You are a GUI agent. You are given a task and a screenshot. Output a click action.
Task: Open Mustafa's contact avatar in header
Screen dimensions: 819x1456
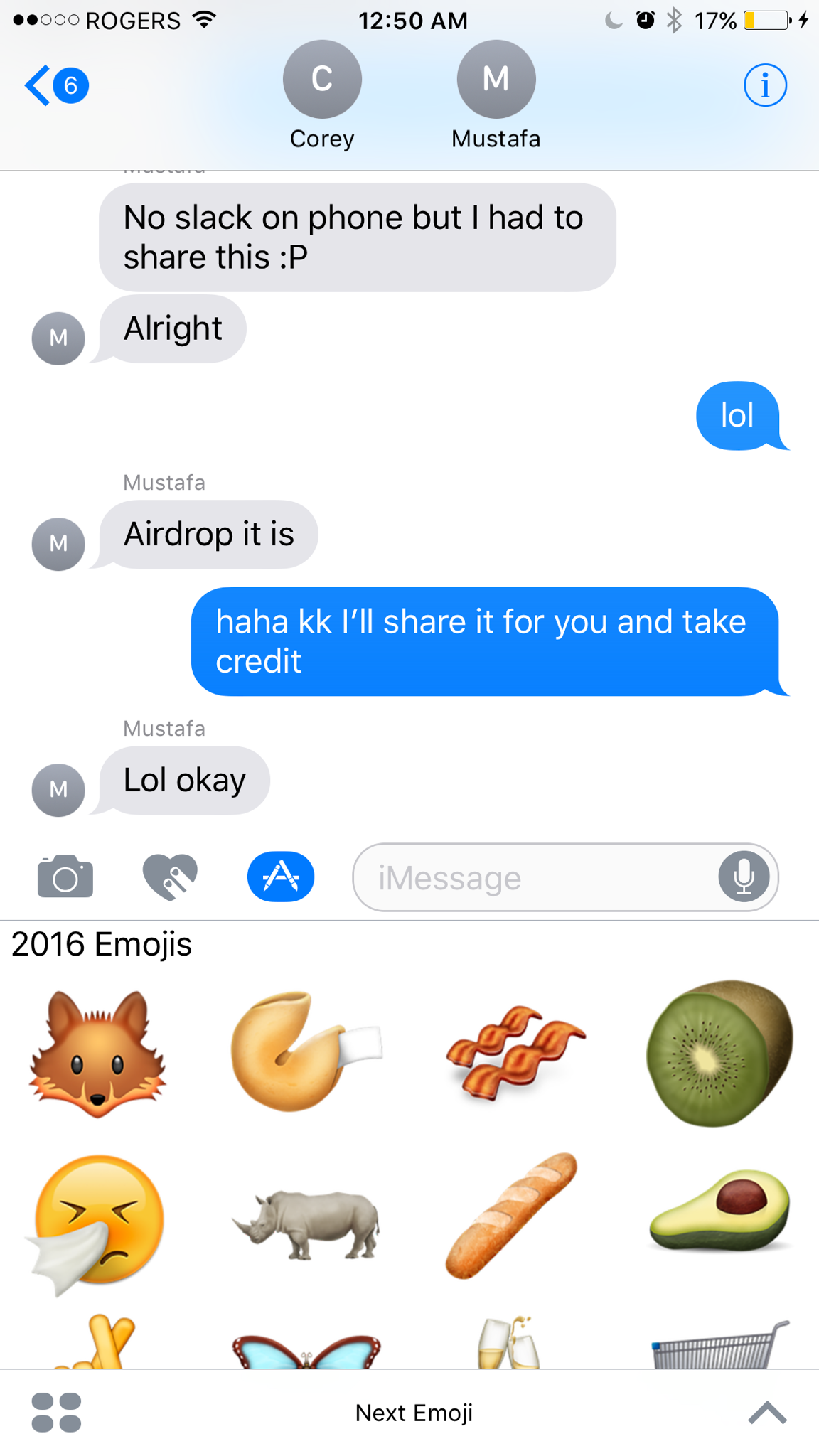pos(496,80)
